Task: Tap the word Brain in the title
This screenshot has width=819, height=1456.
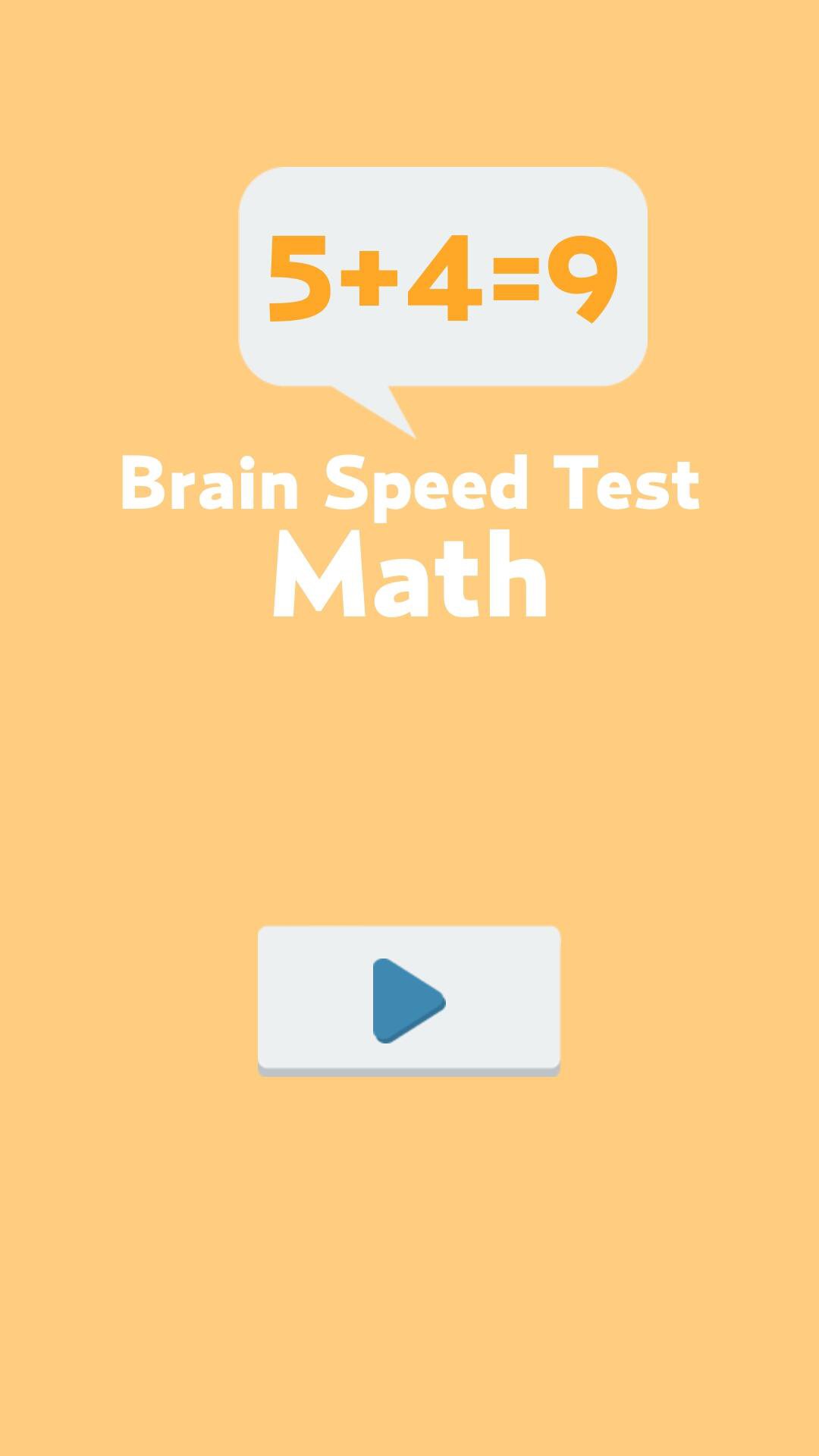Action: pos(212,485)
